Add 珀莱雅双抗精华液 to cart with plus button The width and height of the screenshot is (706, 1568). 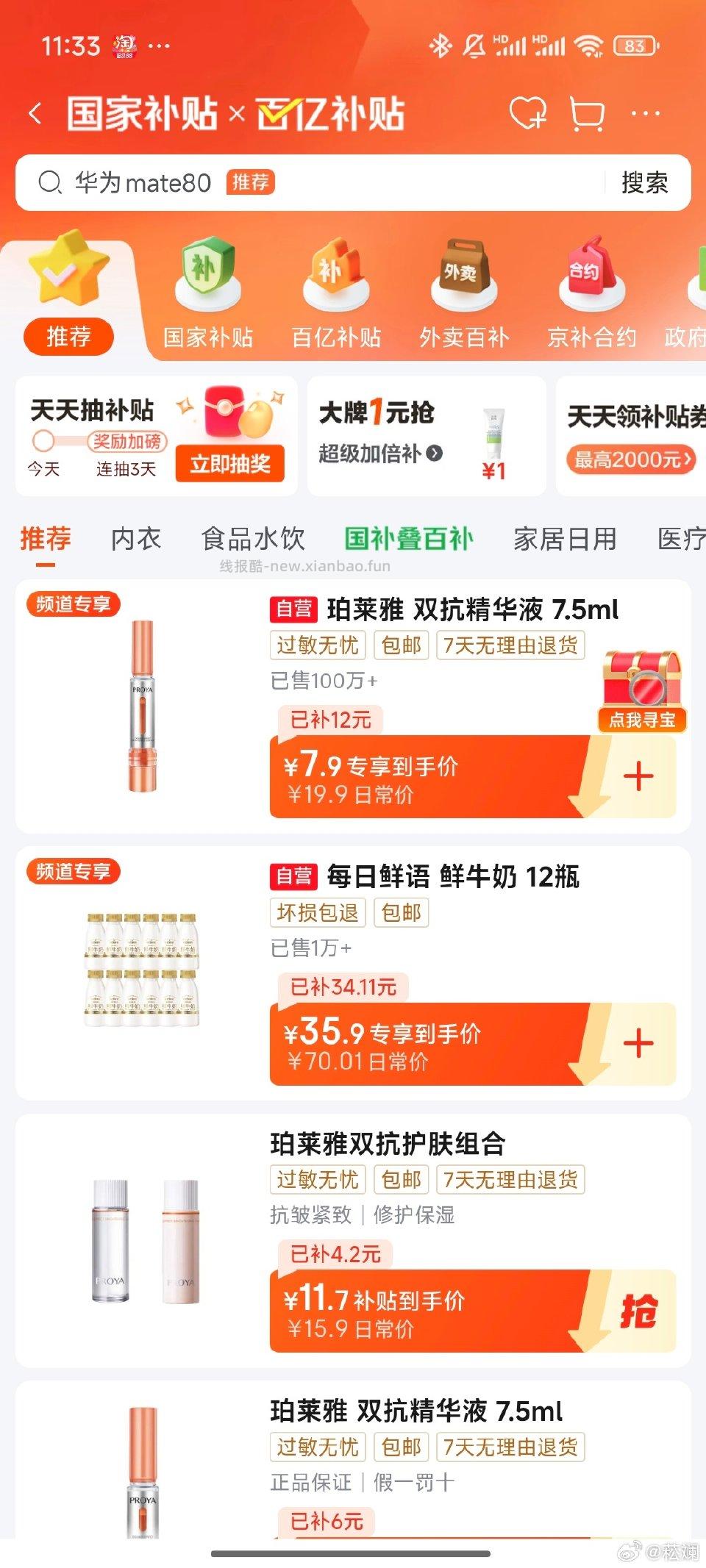[x=640, y=773]
